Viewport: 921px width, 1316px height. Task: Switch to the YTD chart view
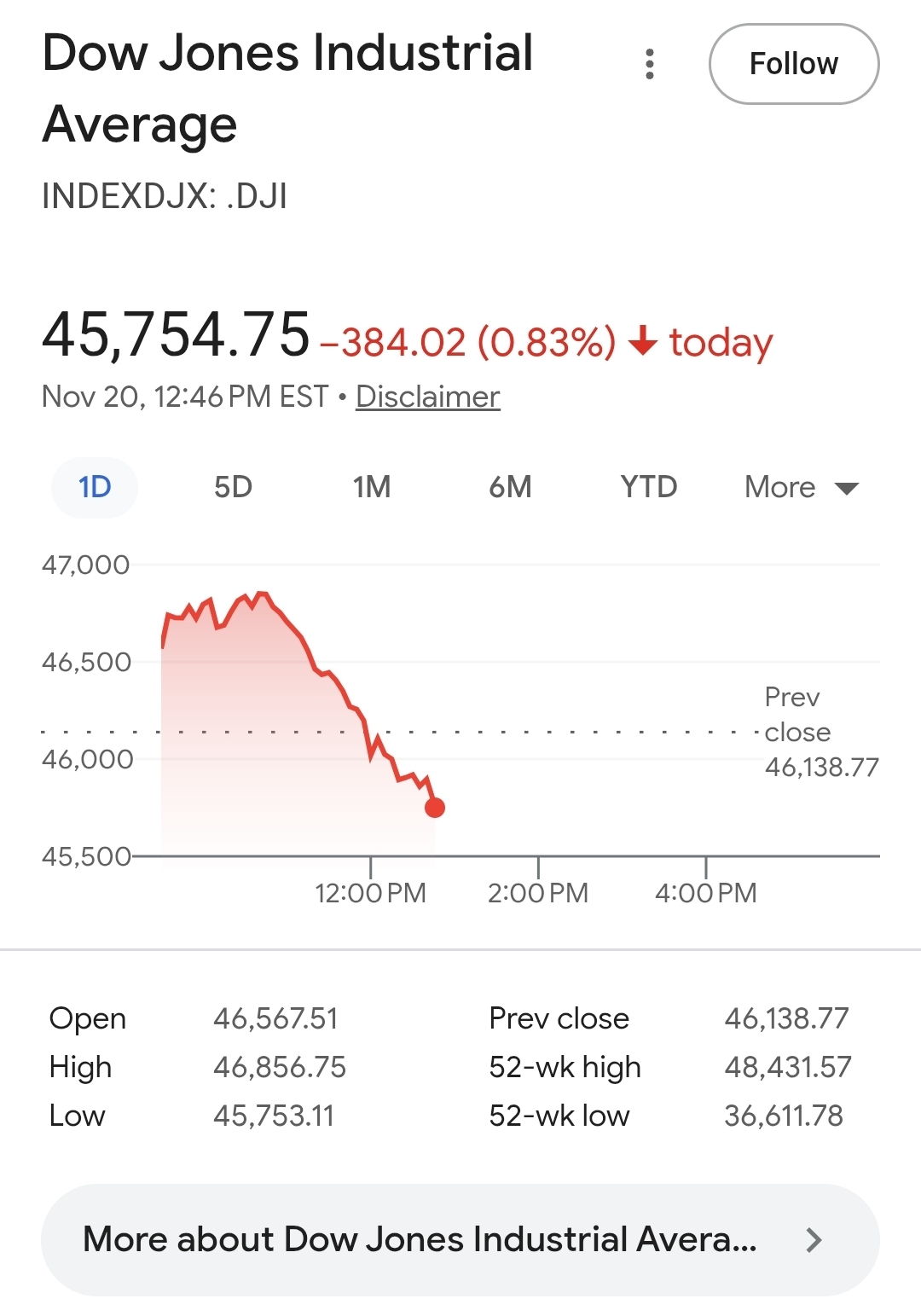click(648, 487)
